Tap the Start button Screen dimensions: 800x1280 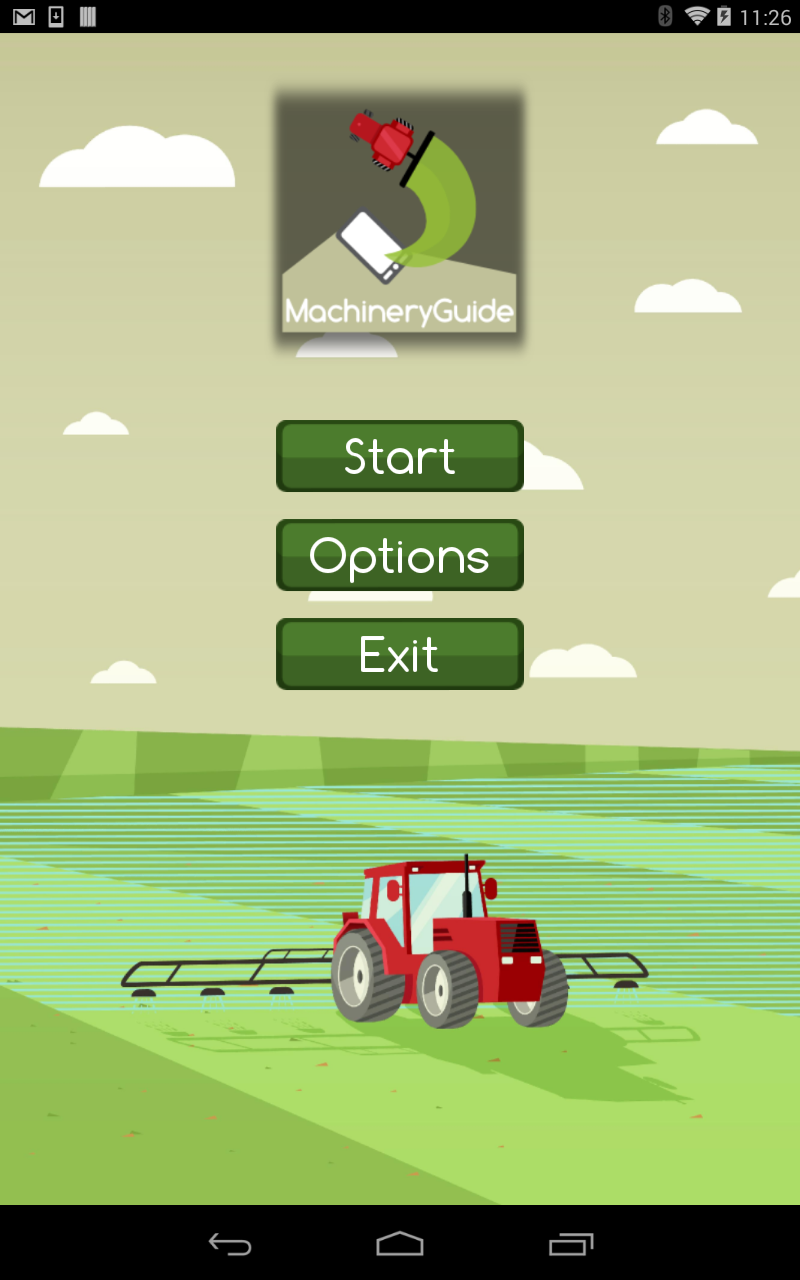(x=399, y=456)
